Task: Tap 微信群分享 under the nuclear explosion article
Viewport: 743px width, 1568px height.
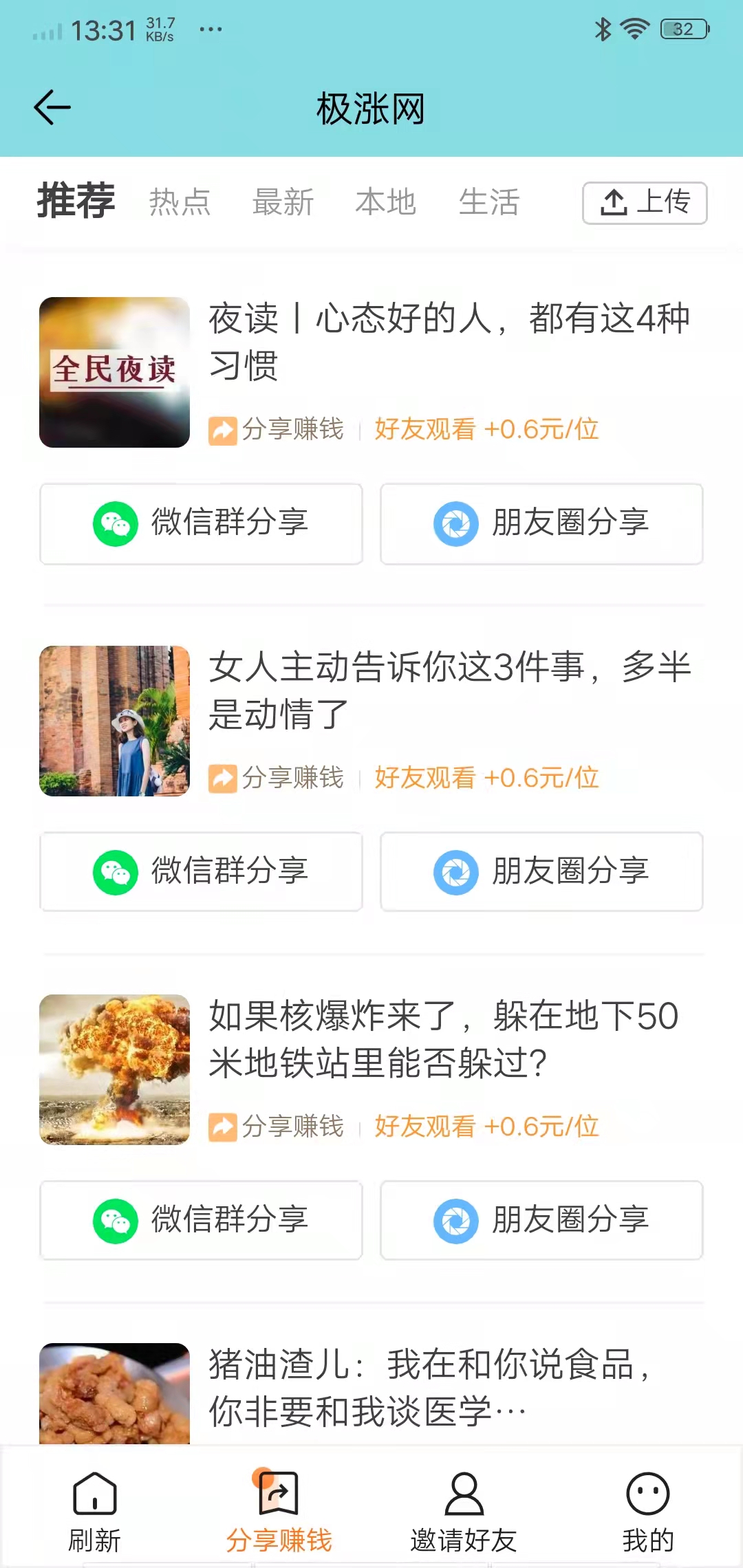Action: (200, 1220)
